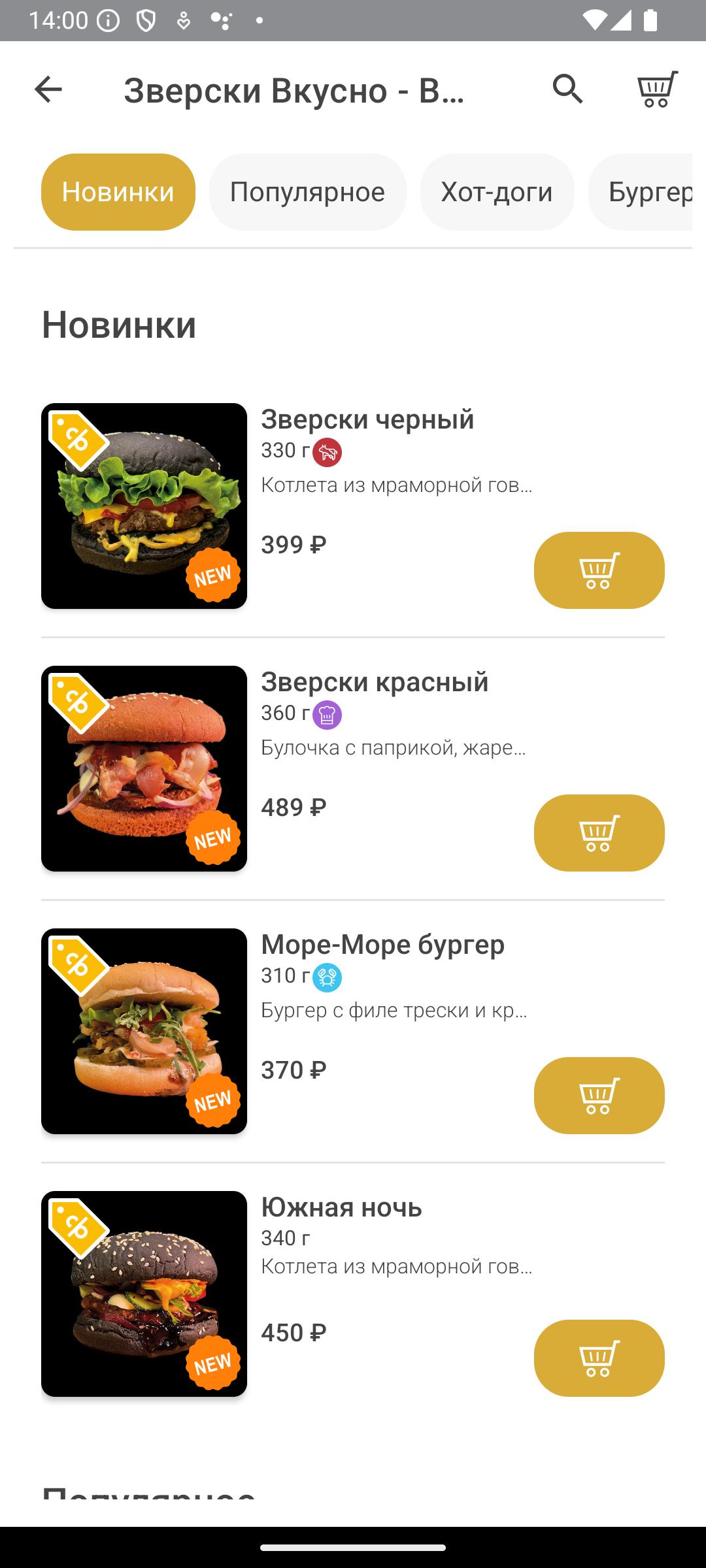The image size is (706, 1568).
Task: Add Зверски красный to the cart
Action: click(599, 833)
